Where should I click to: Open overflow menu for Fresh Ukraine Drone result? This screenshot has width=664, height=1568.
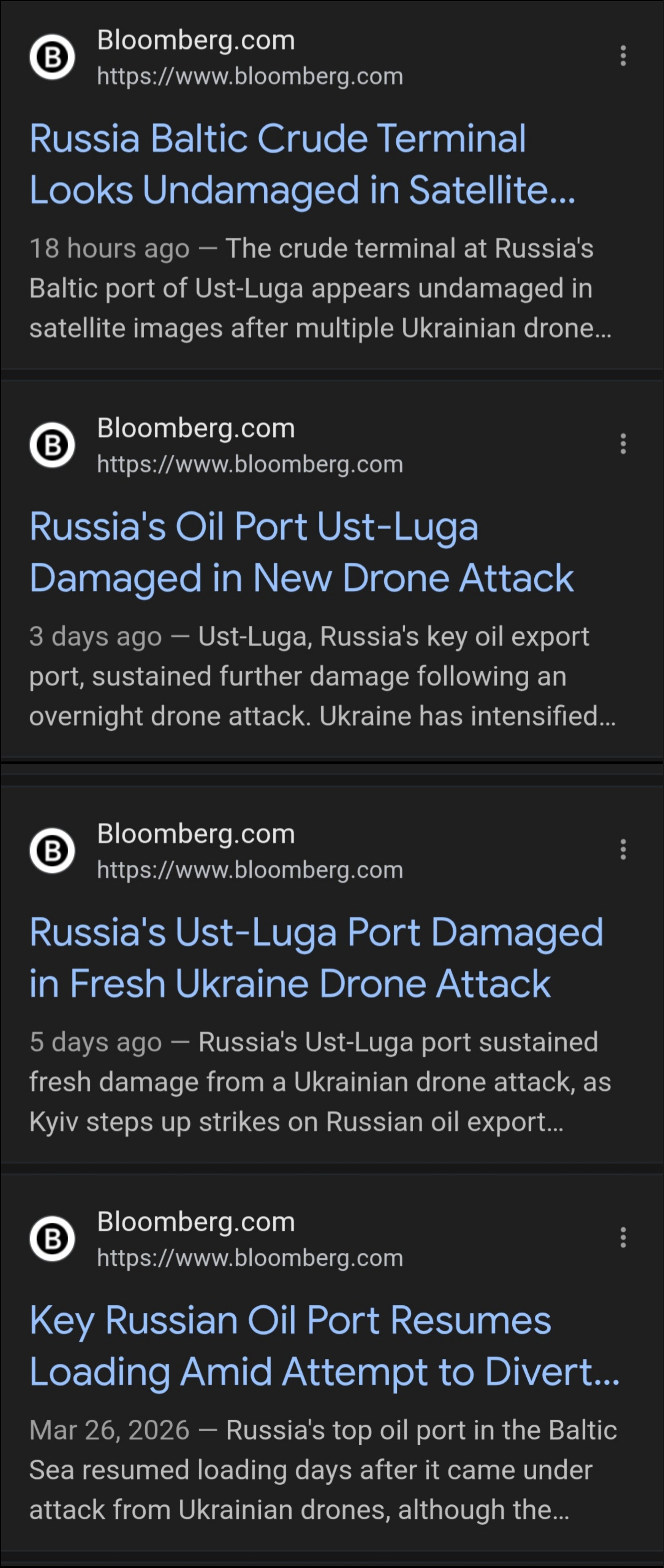click(623, 850)
